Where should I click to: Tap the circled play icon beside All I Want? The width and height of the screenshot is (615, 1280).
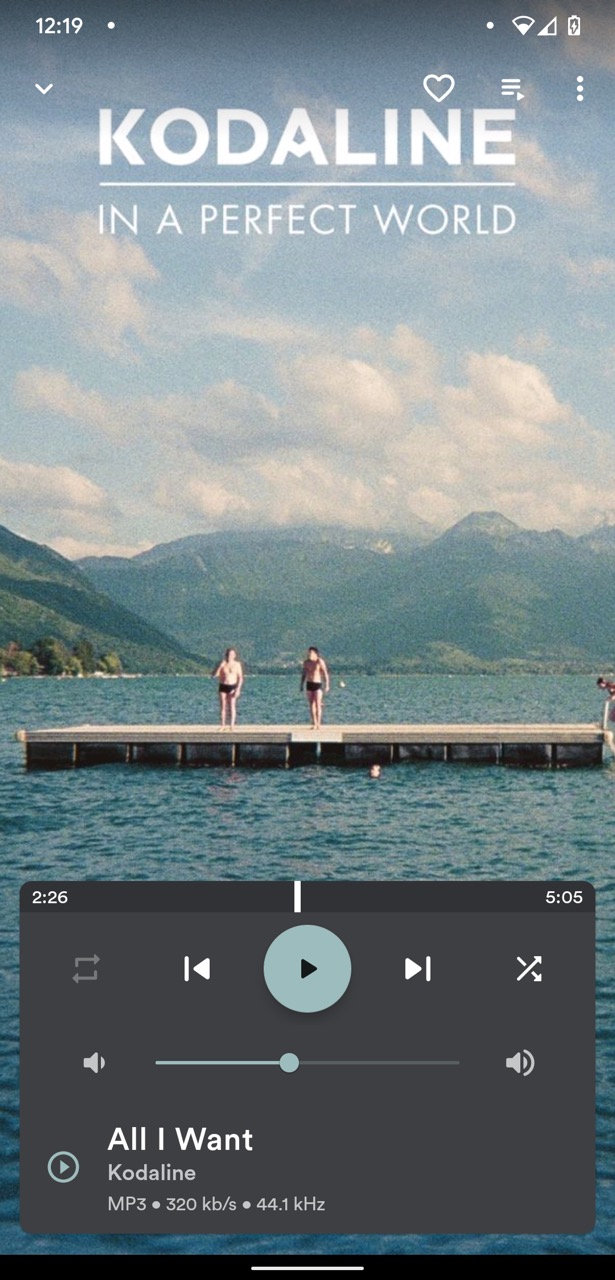click(x=63, y=1166)
